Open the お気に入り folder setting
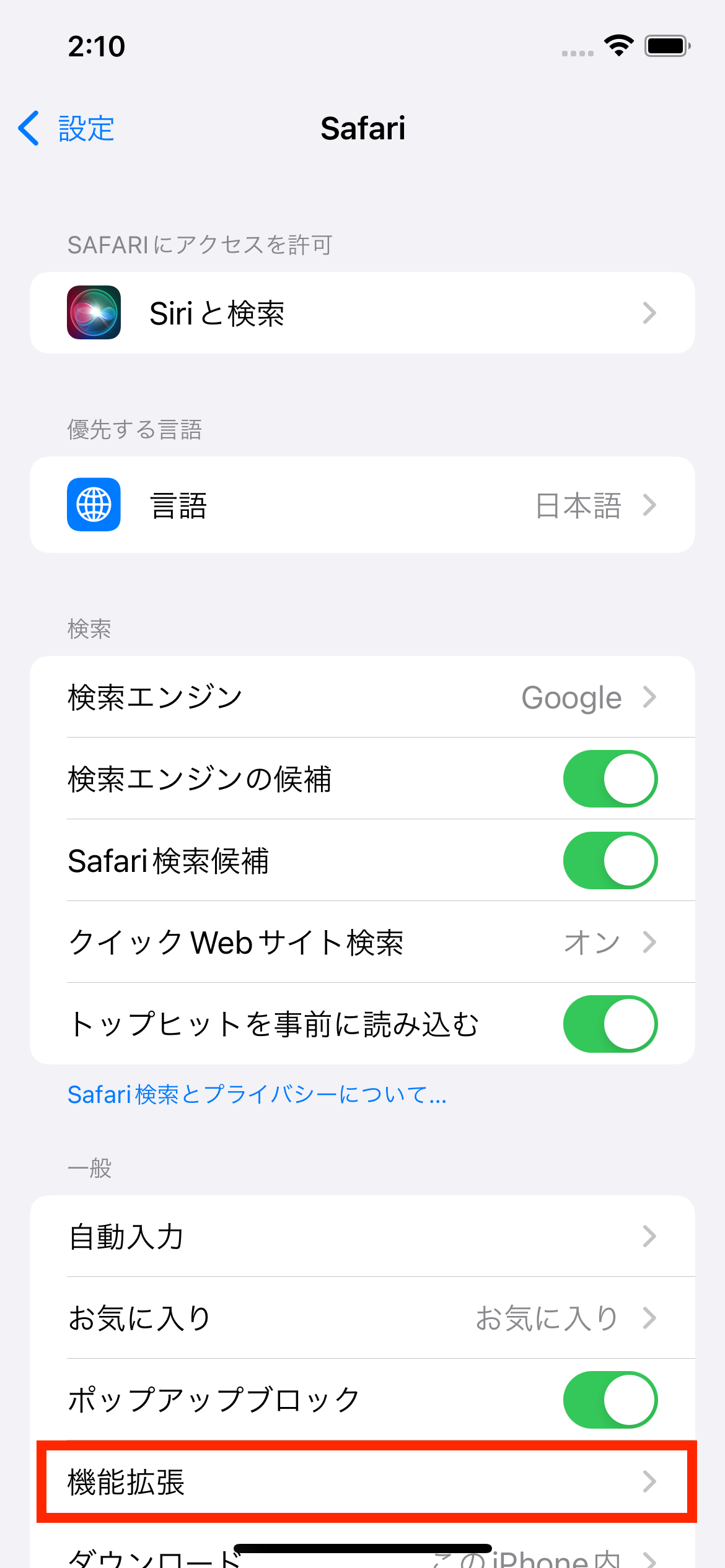 pyautogui.click(x=362, y=1318)
